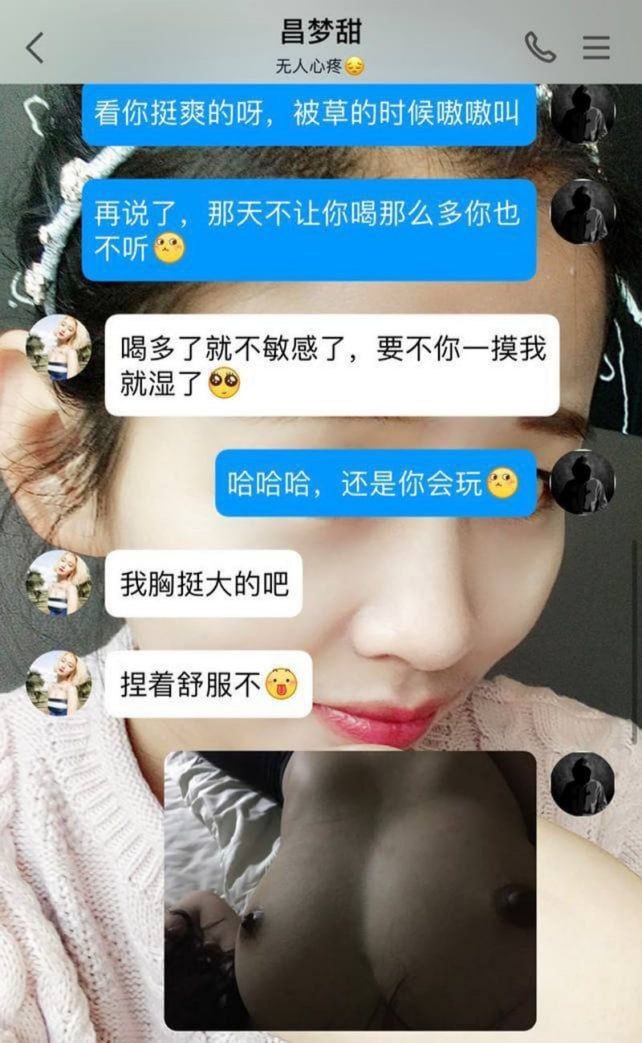Tap the avatar beside "哈哈哈，还是你会玩"
642x1043 pixels.
(x=583, y=483)
